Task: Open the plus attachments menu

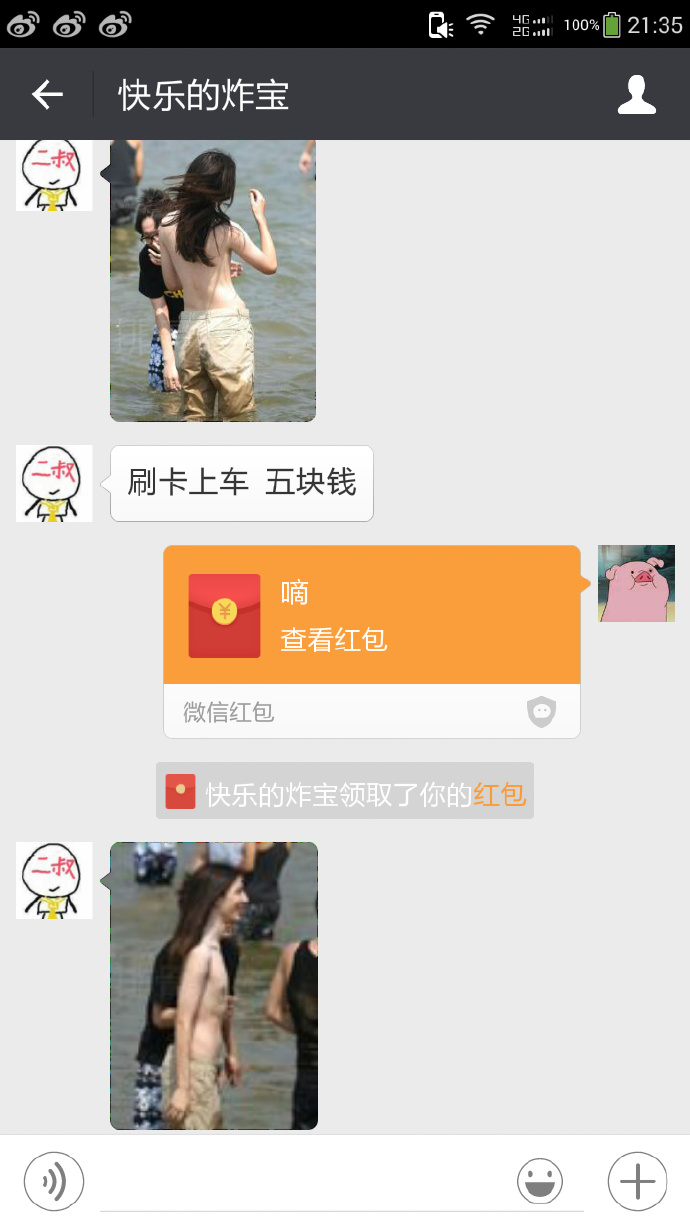Action: pyautogui.click(x=637, y=1181)
